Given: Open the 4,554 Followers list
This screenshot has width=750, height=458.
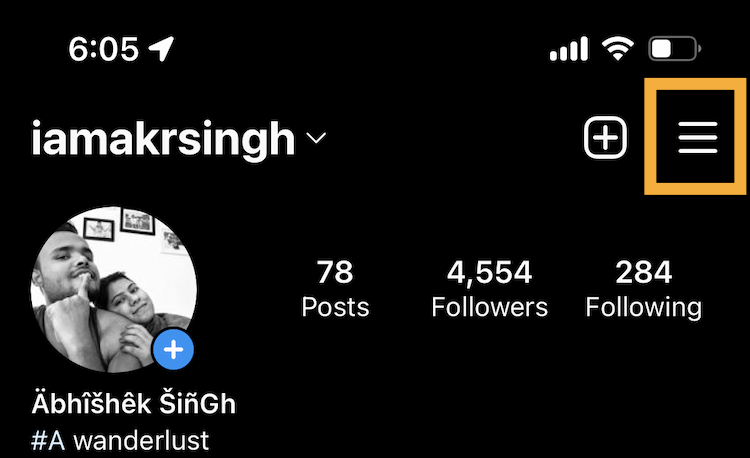Looking at the screenshot, I should [x=489, y=288].
